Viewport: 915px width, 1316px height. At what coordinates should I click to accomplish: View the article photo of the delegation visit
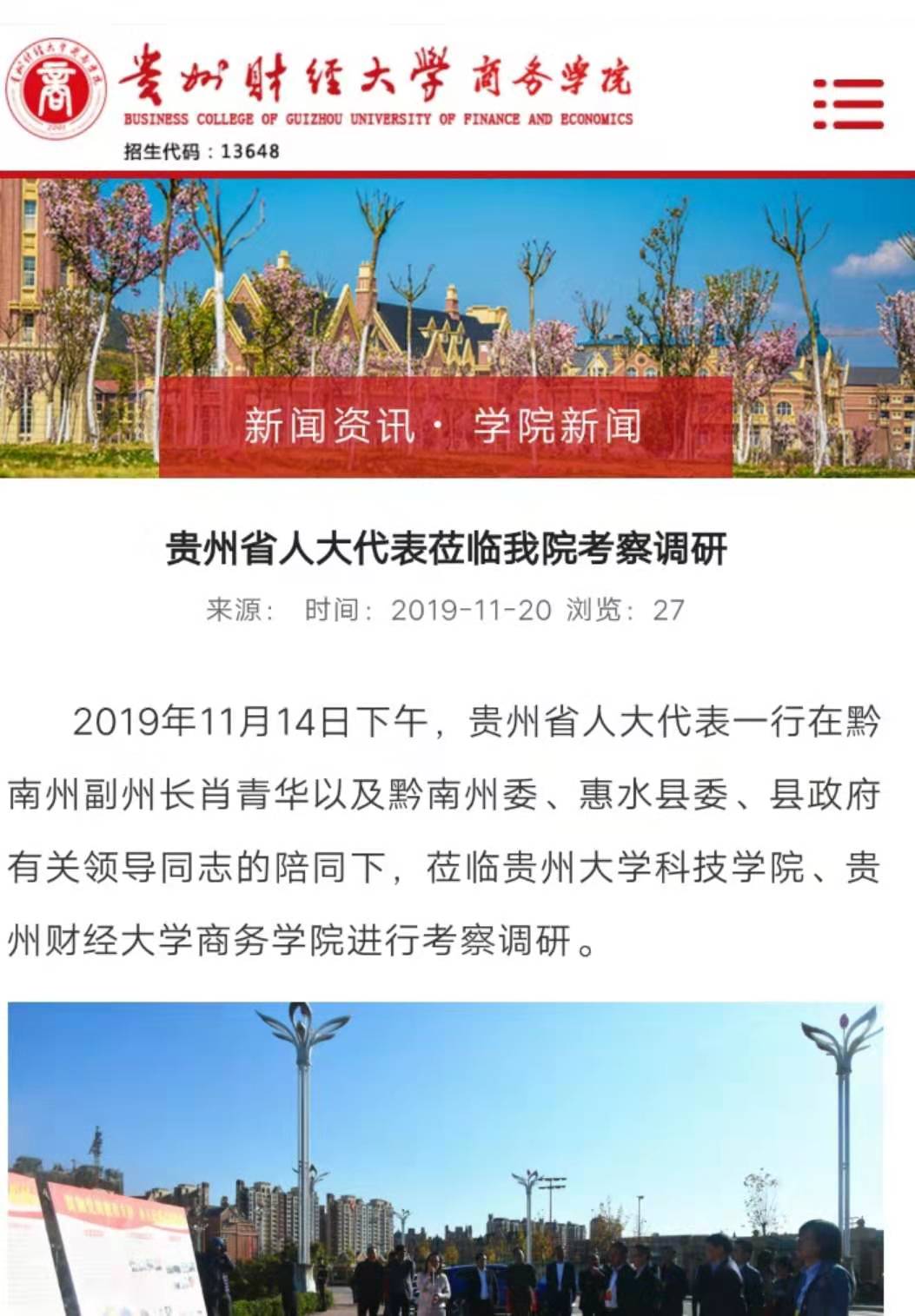(445, 1160)
